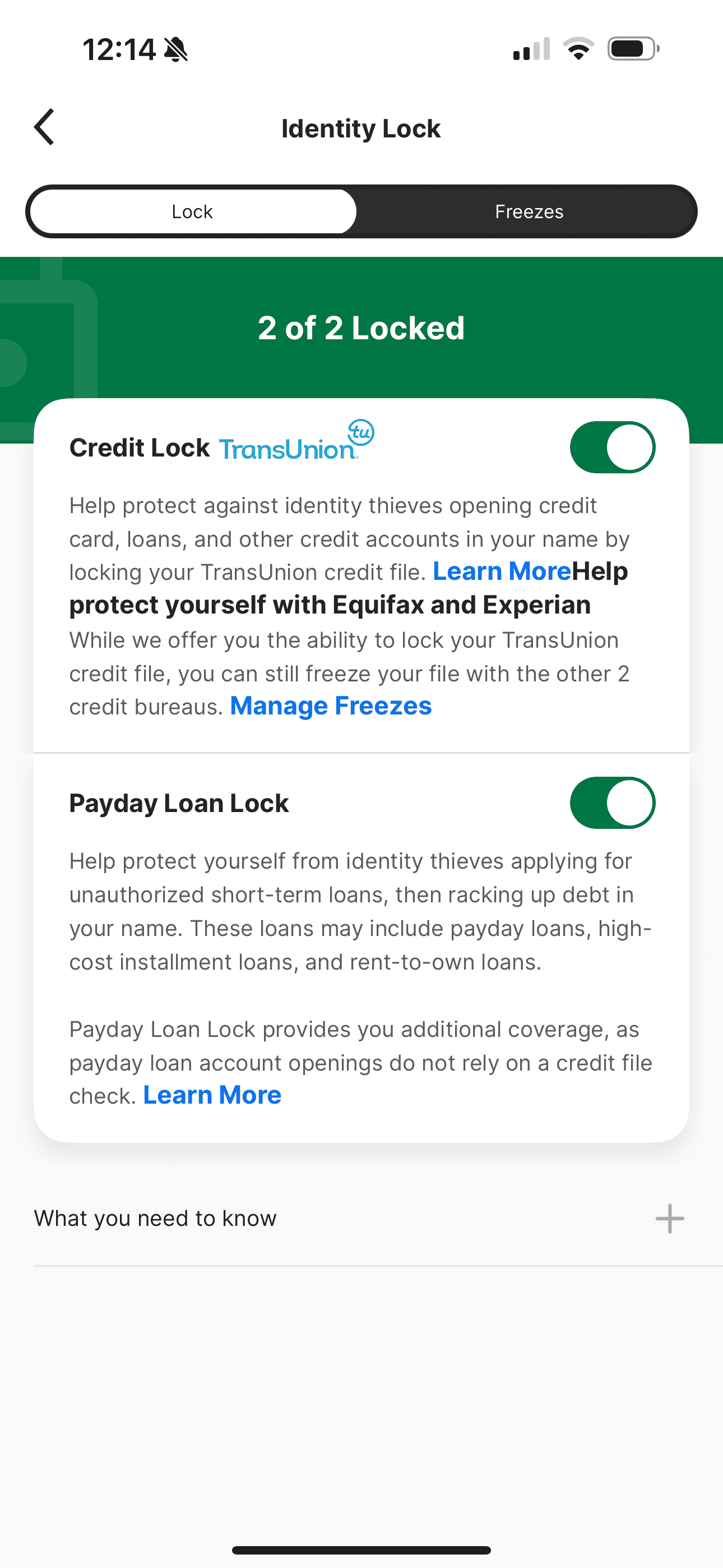Select the Lock tab
The width and height of the screenshot is (723, 1568).
192,211
